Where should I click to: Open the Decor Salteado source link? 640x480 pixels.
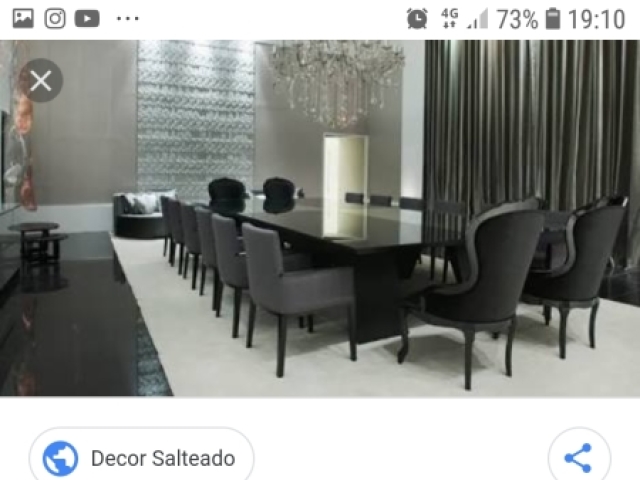point(141,458)
